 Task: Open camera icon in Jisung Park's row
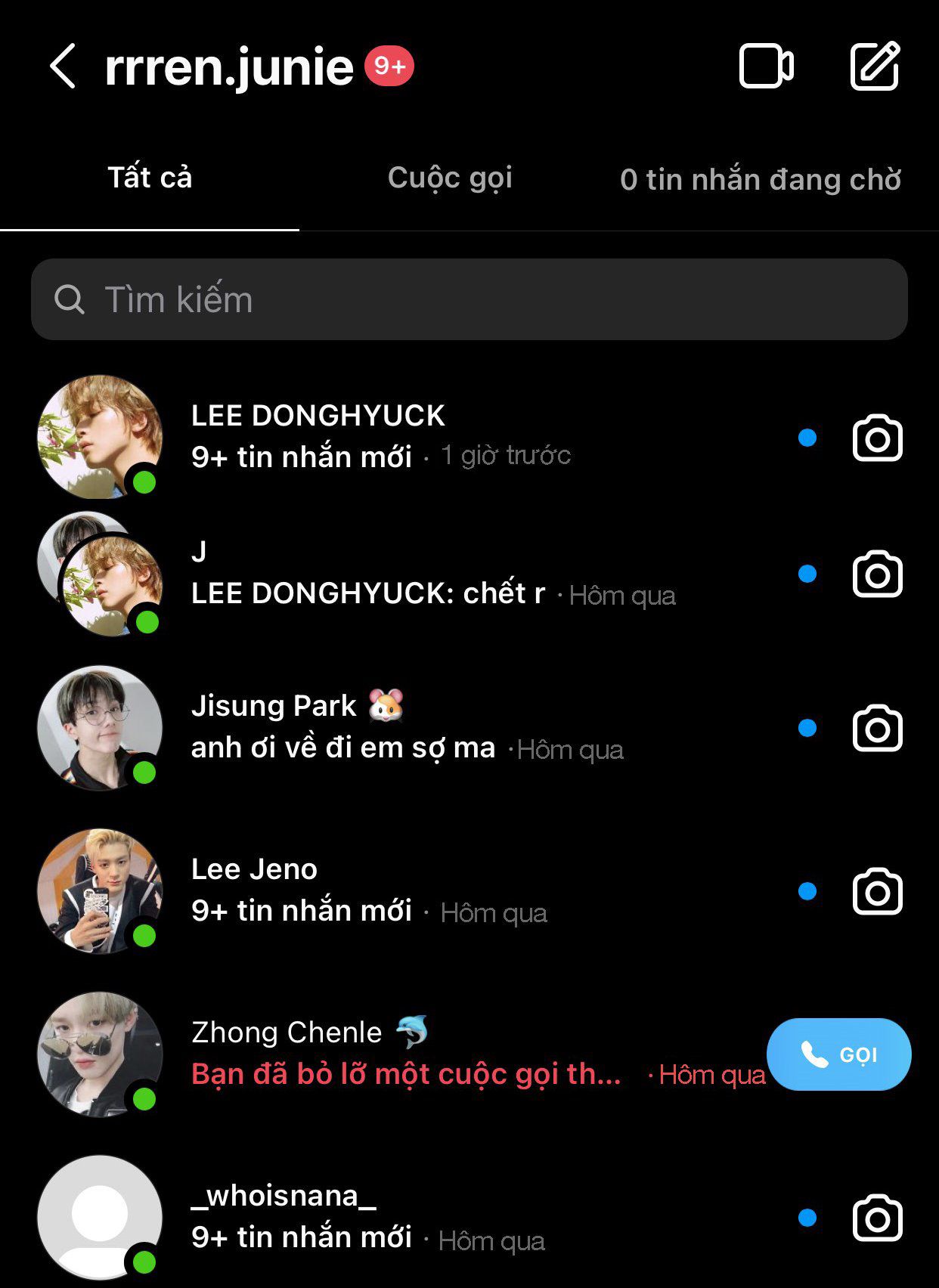pyautogui.click(x=877, y=729)
